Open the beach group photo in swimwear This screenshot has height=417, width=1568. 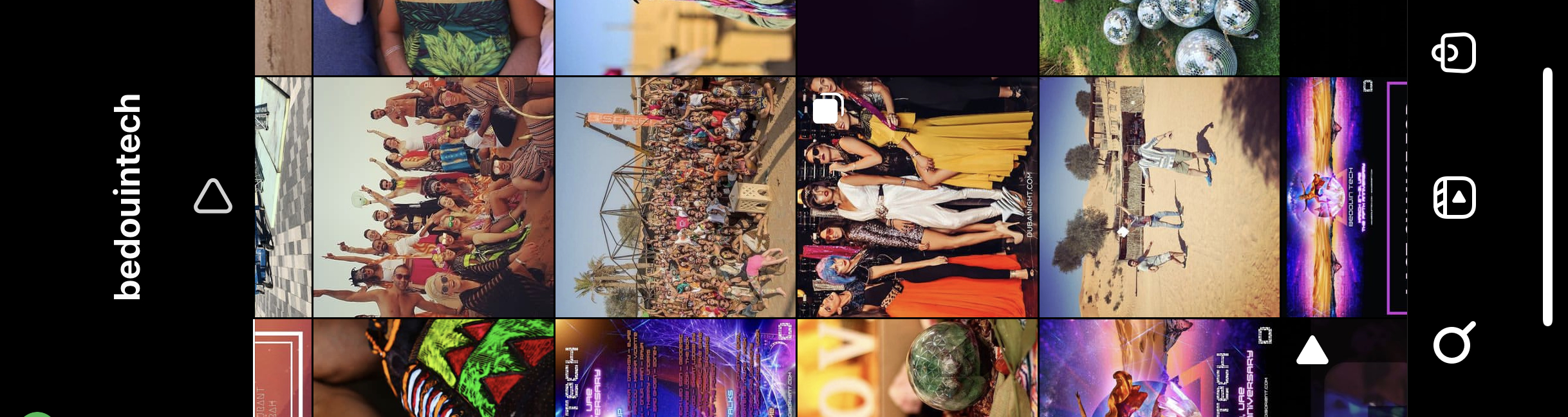(433, 197)
